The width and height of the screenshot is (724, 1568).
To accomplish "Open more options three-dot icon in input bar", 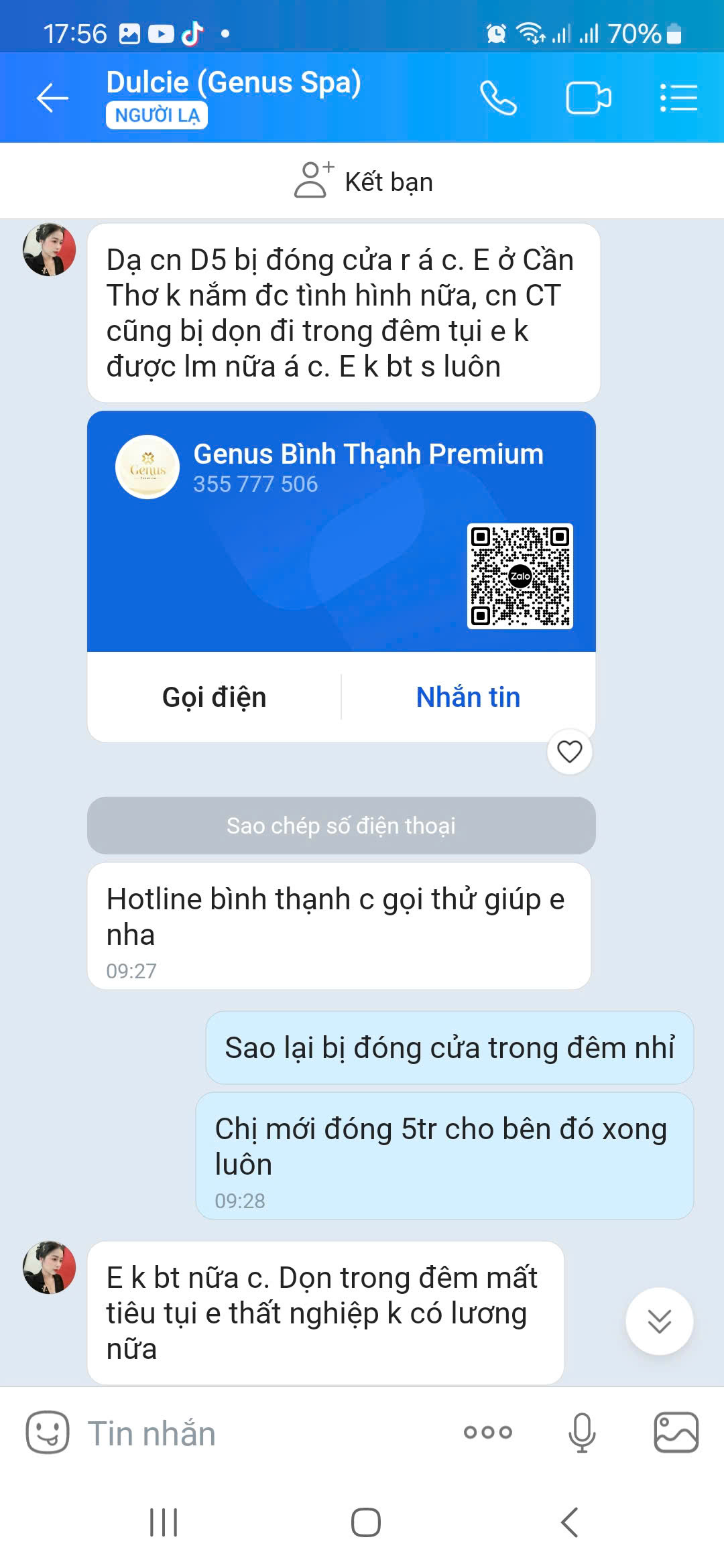I will (488, 1432).
